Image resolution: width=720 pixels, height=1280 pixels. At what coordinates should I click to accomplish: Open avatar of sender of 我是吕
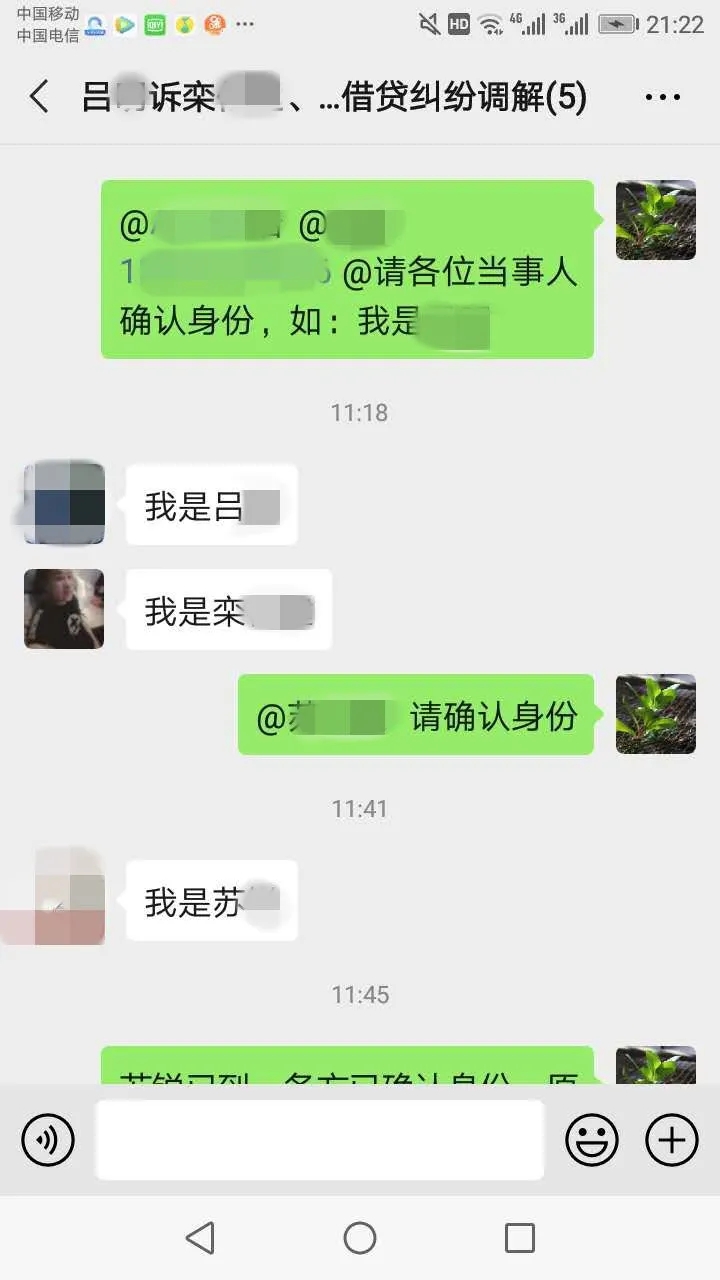[x=64, y=504]
